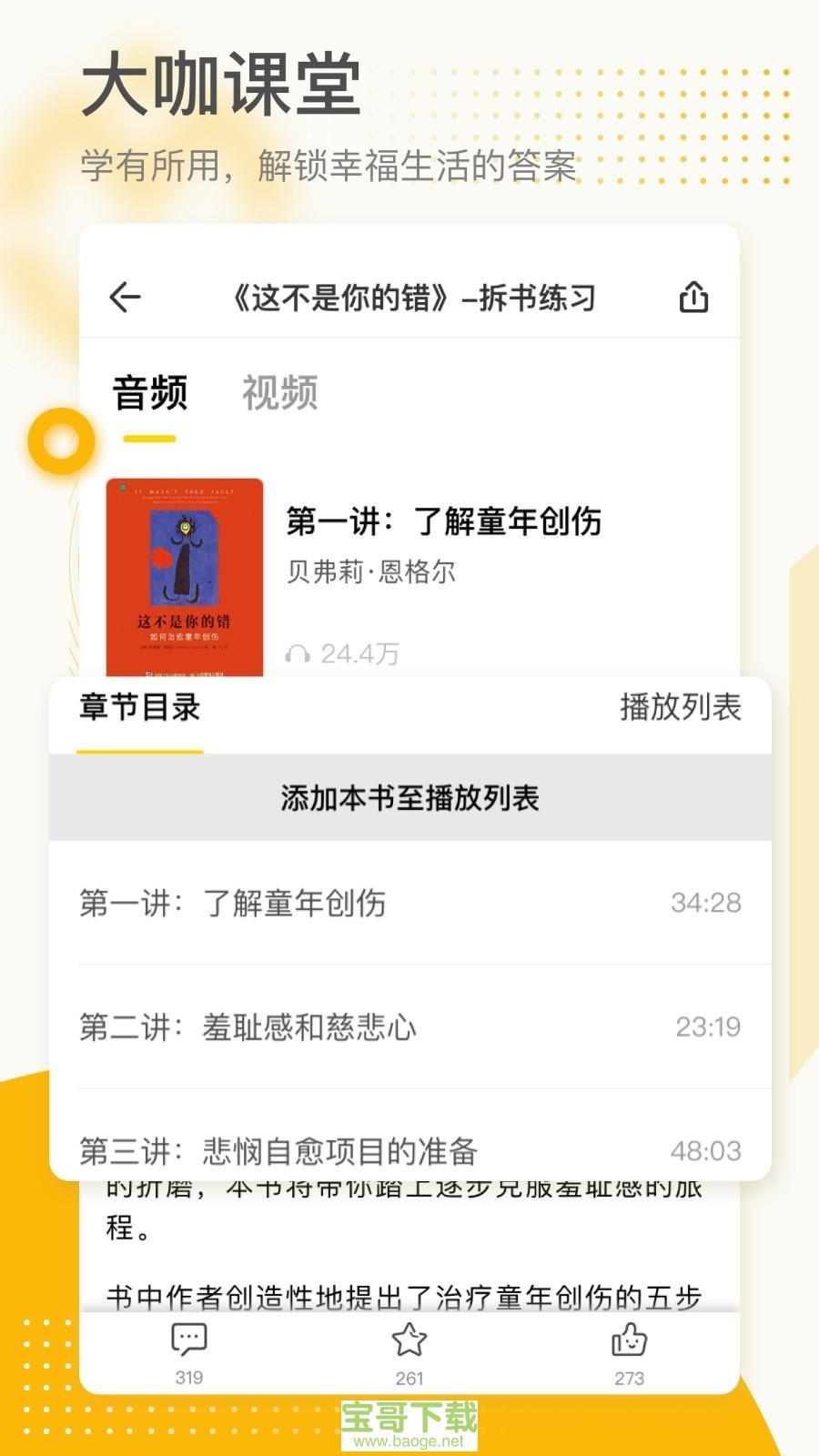Select the comment bubble icon at bottom
The width and height of the screenshot is (819, 1456).
pos(188,1340)
